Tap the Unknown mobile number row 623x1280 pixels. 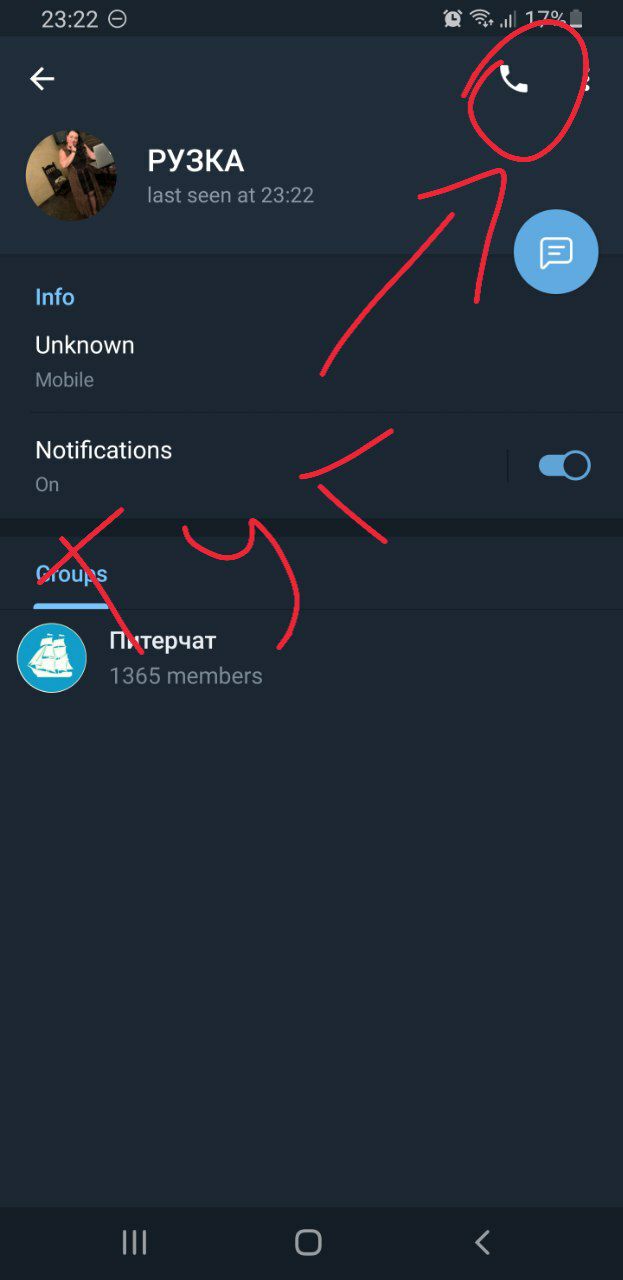311,361
